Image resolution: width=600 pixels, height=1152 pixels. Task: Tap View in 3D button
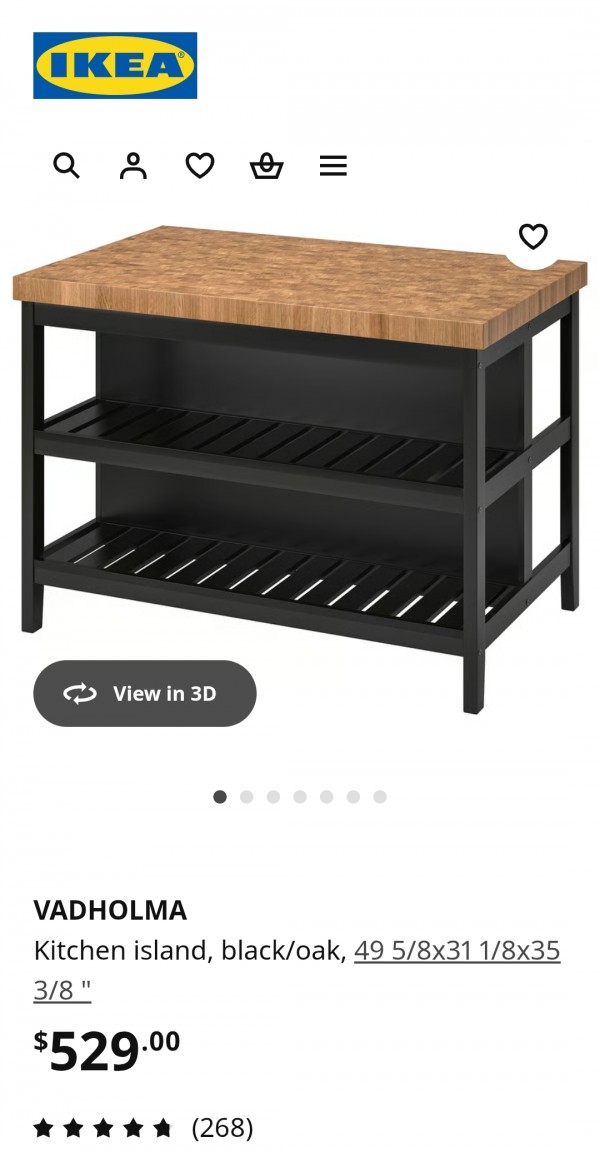[x=145, y=693]
